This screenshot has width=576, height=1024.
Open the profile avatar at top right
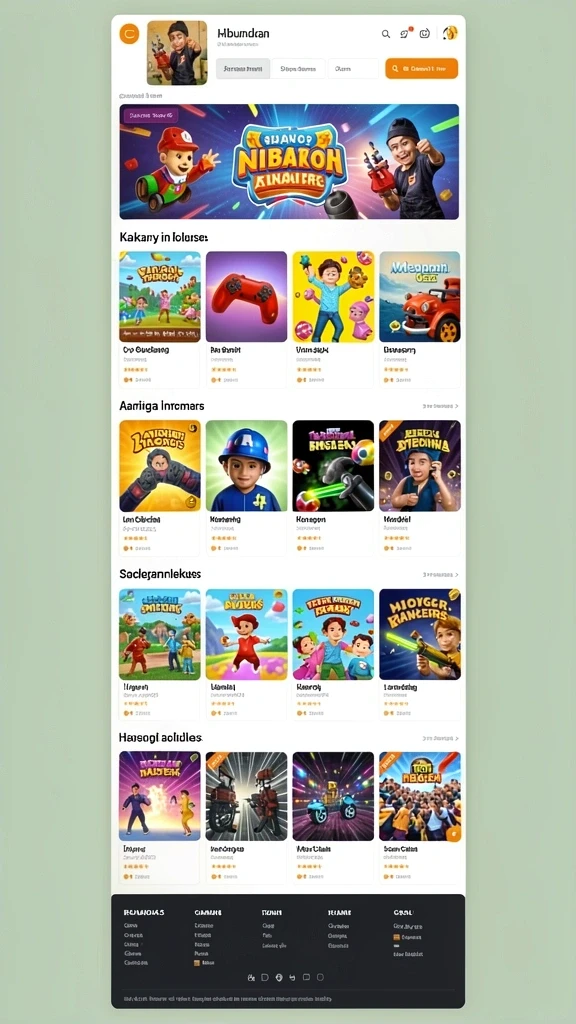tap(450, 33)
